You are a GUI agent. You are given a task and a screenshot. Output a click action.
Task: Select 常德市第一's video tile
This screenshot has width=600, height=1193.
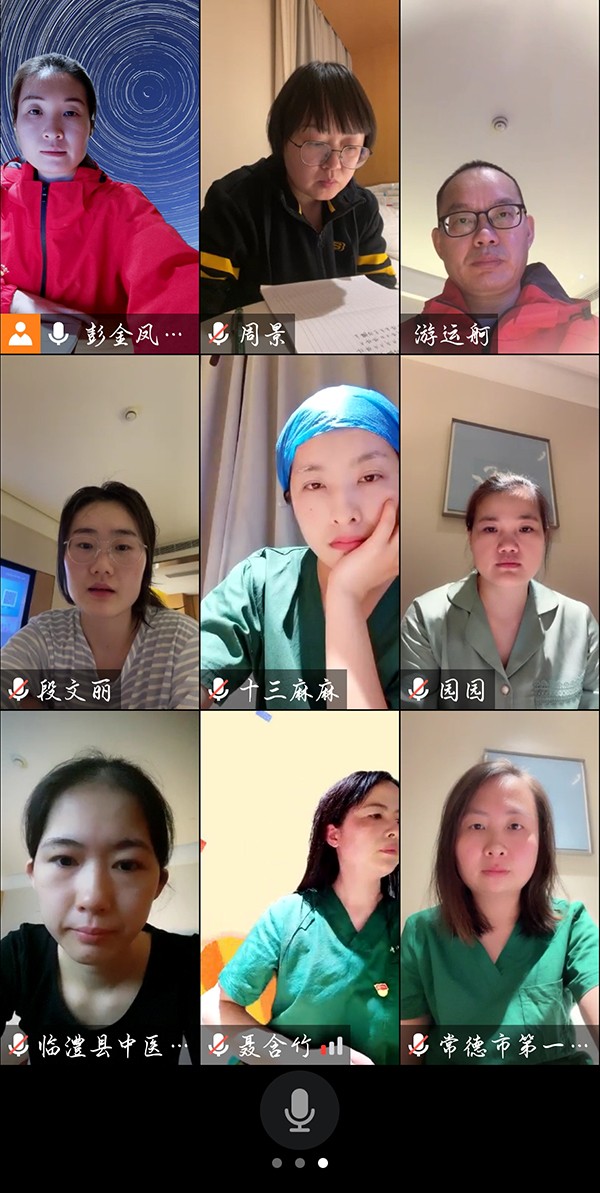[500, 885]
